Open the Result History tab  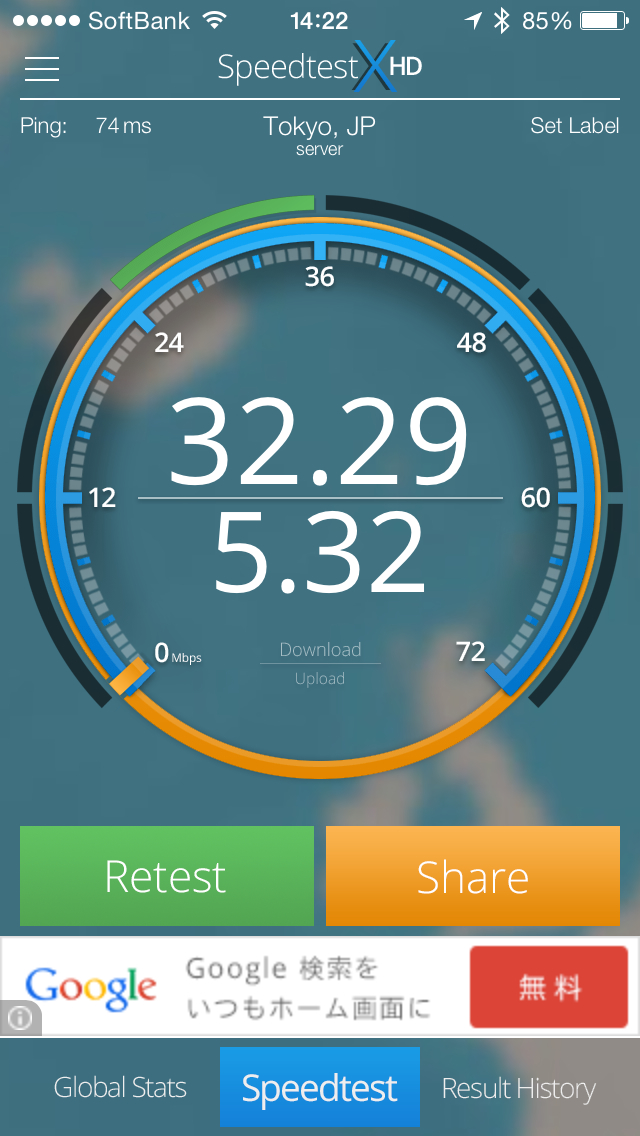(518, 1088)
